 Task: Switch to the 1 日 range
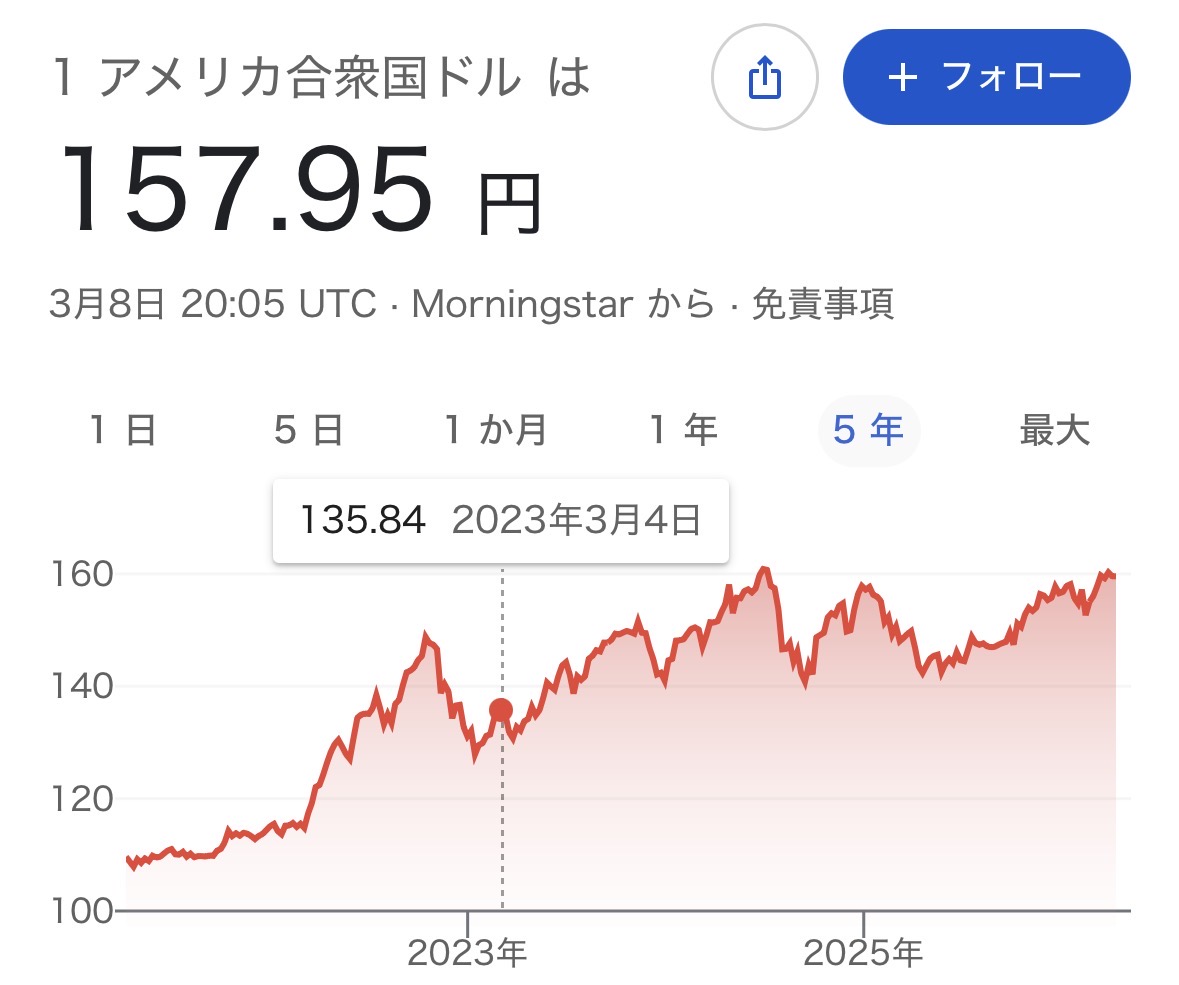click(123, 430)
